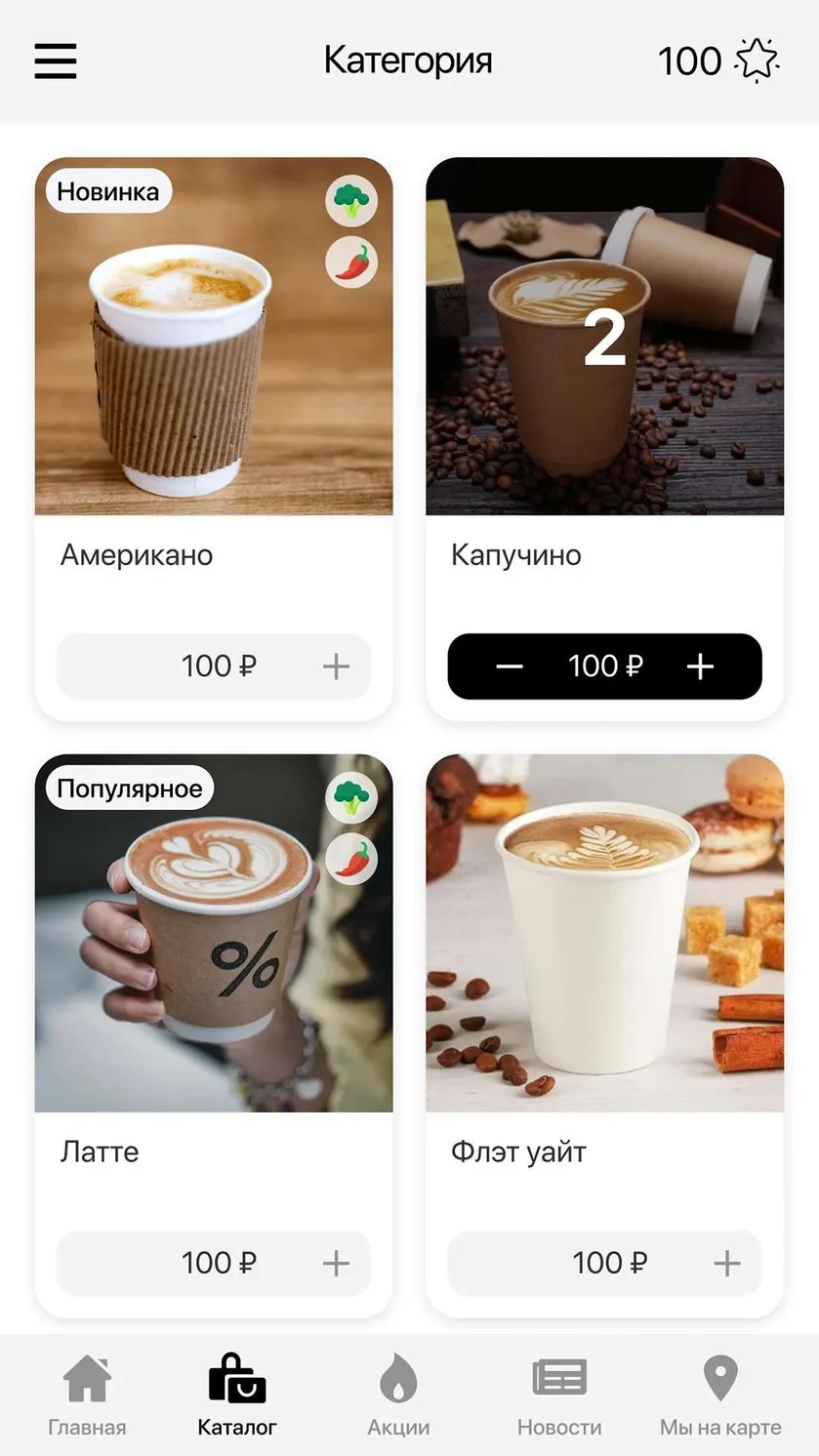The width and height of the screenshot is (819, 1456).
Task: Switch to the Новости tab
Action: pos(559,1395)
